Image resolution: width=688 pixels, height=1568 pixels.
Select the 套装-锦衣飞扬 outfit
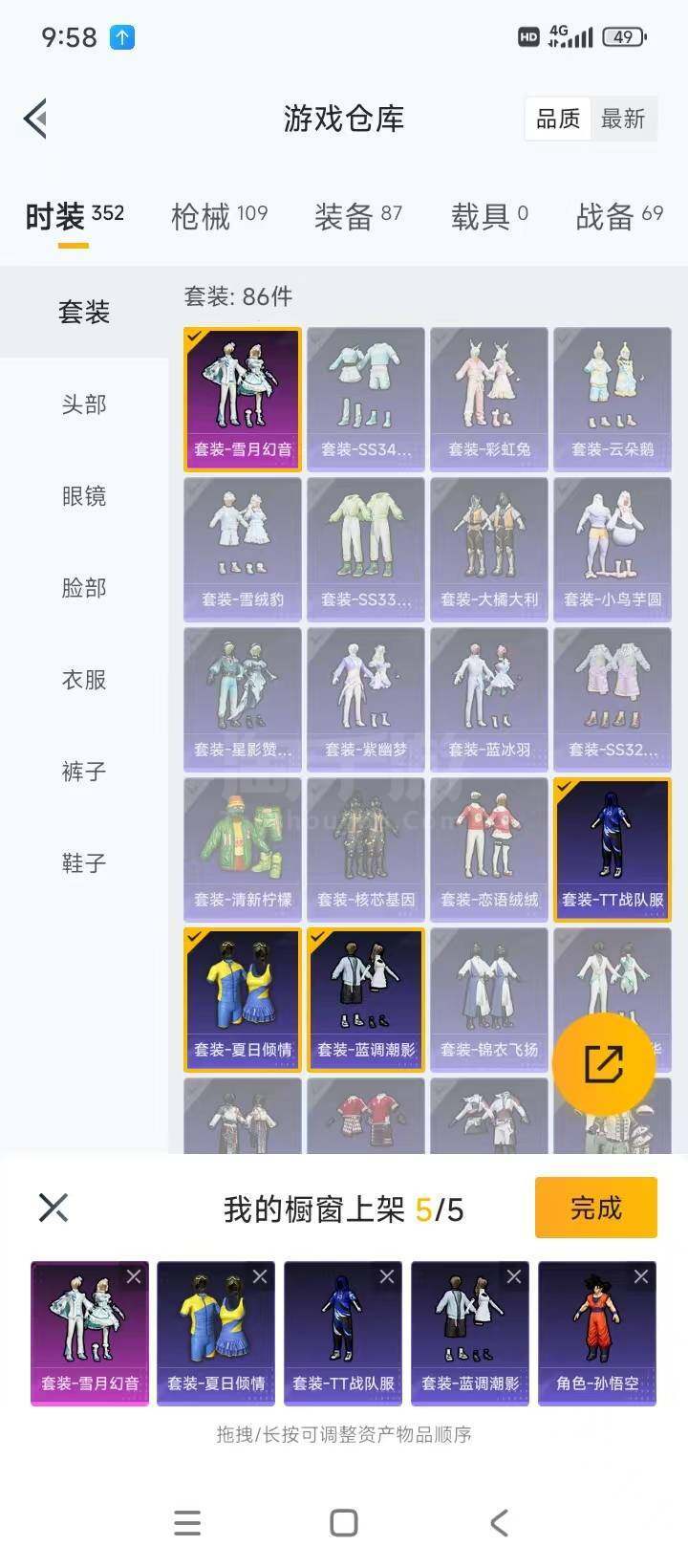point(489,1000)
